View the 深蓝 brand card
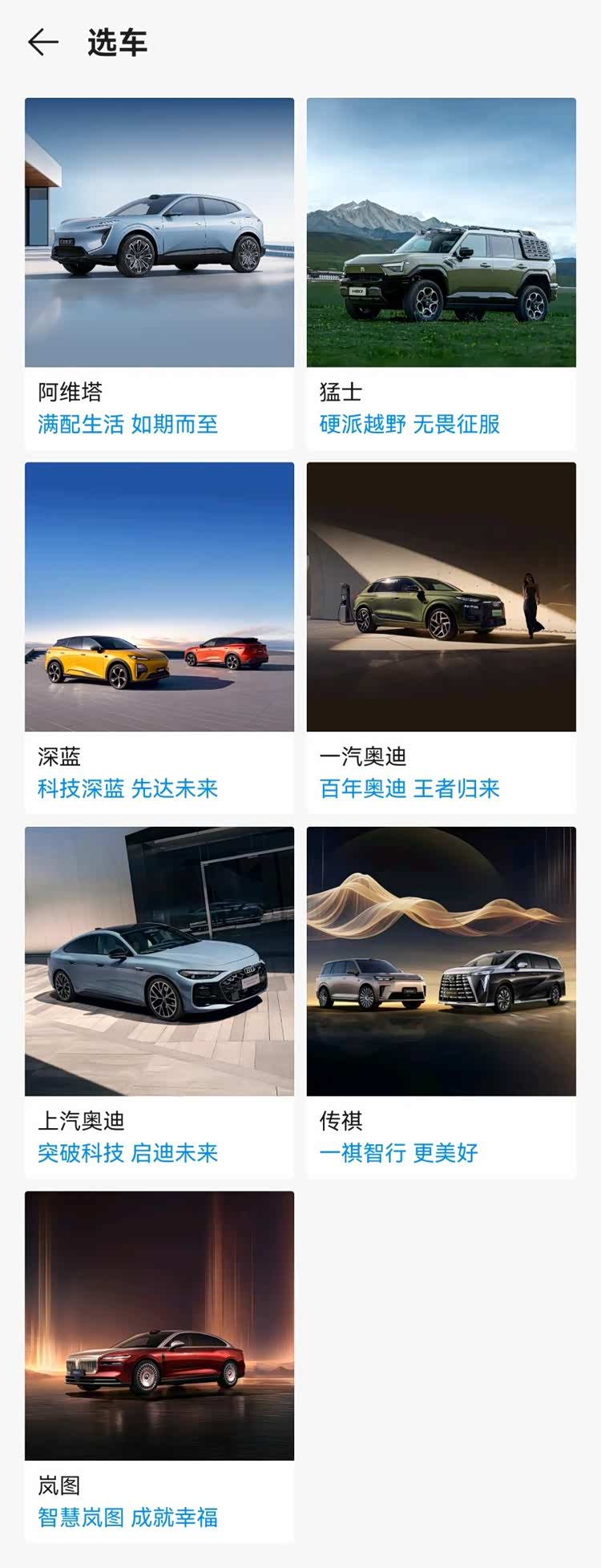601x1568 pixels. [x=159, y=637]
